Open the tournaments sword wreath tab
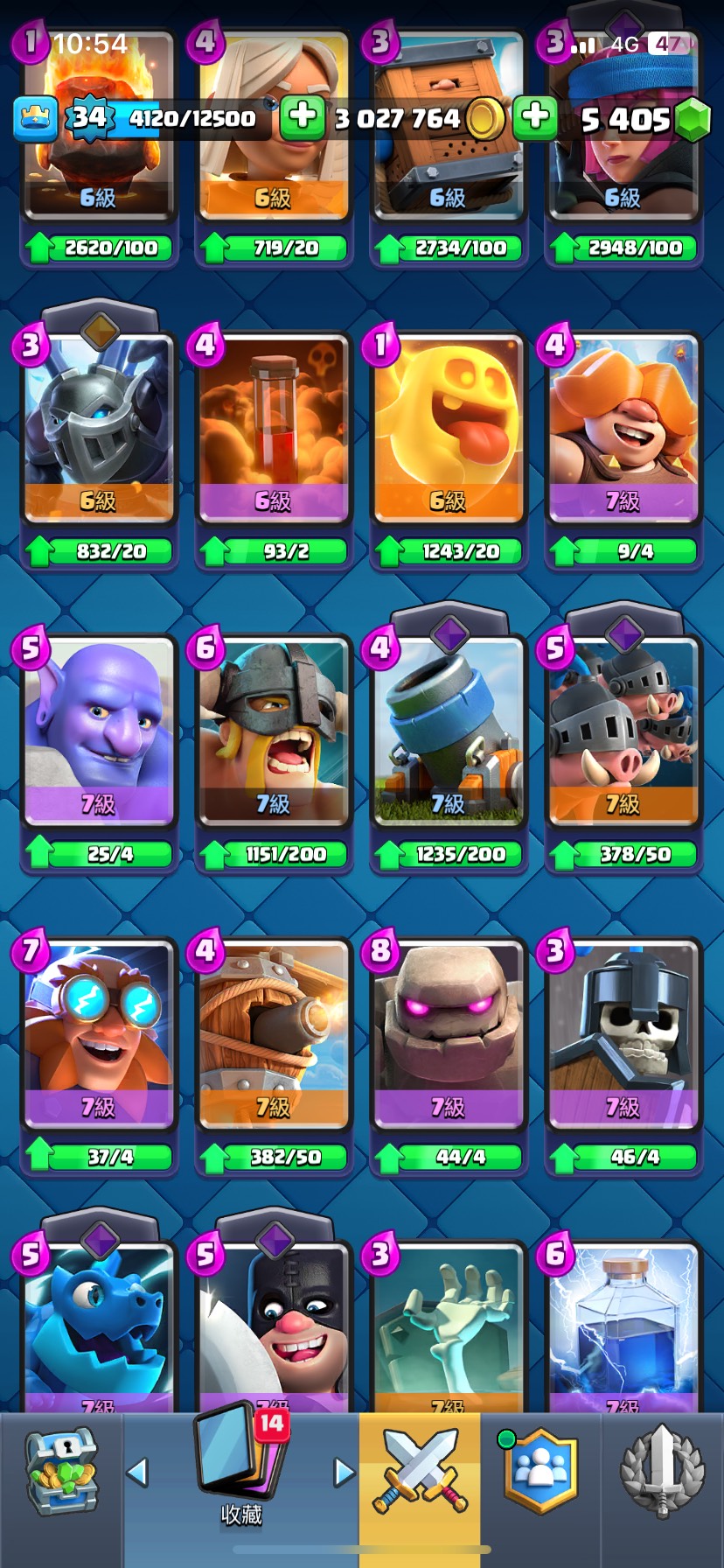Image resolution: width=724 pixels, height=1568 pixels. [662, 1476]
